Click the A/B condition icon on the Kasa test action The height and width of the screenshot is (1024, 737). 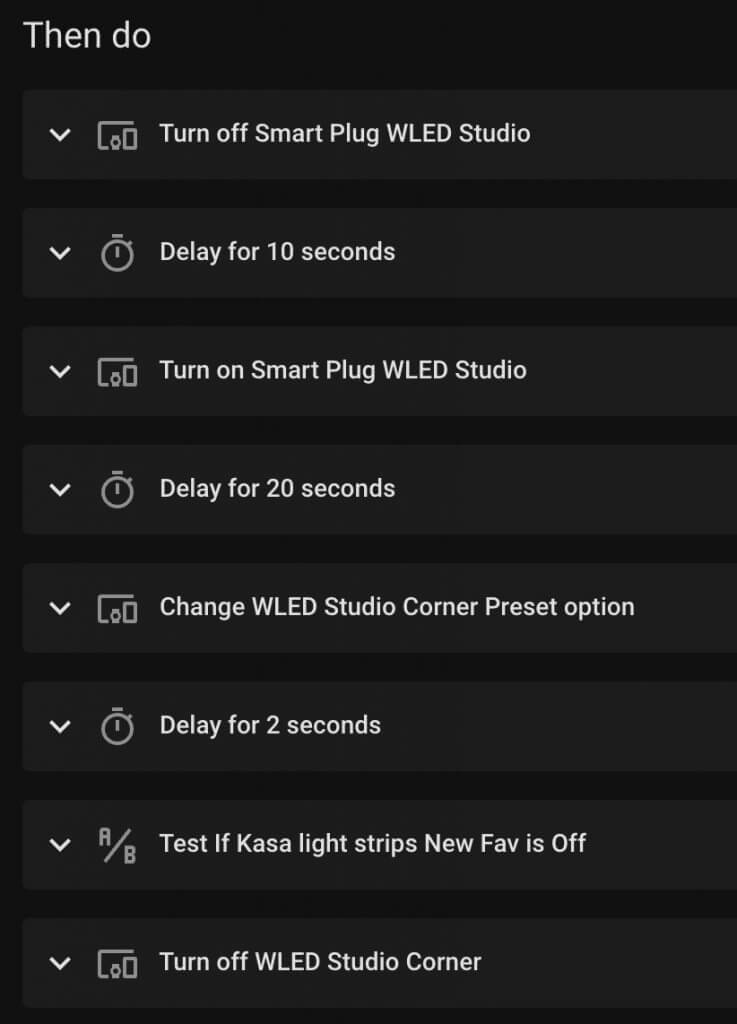(x=117, y=845)
